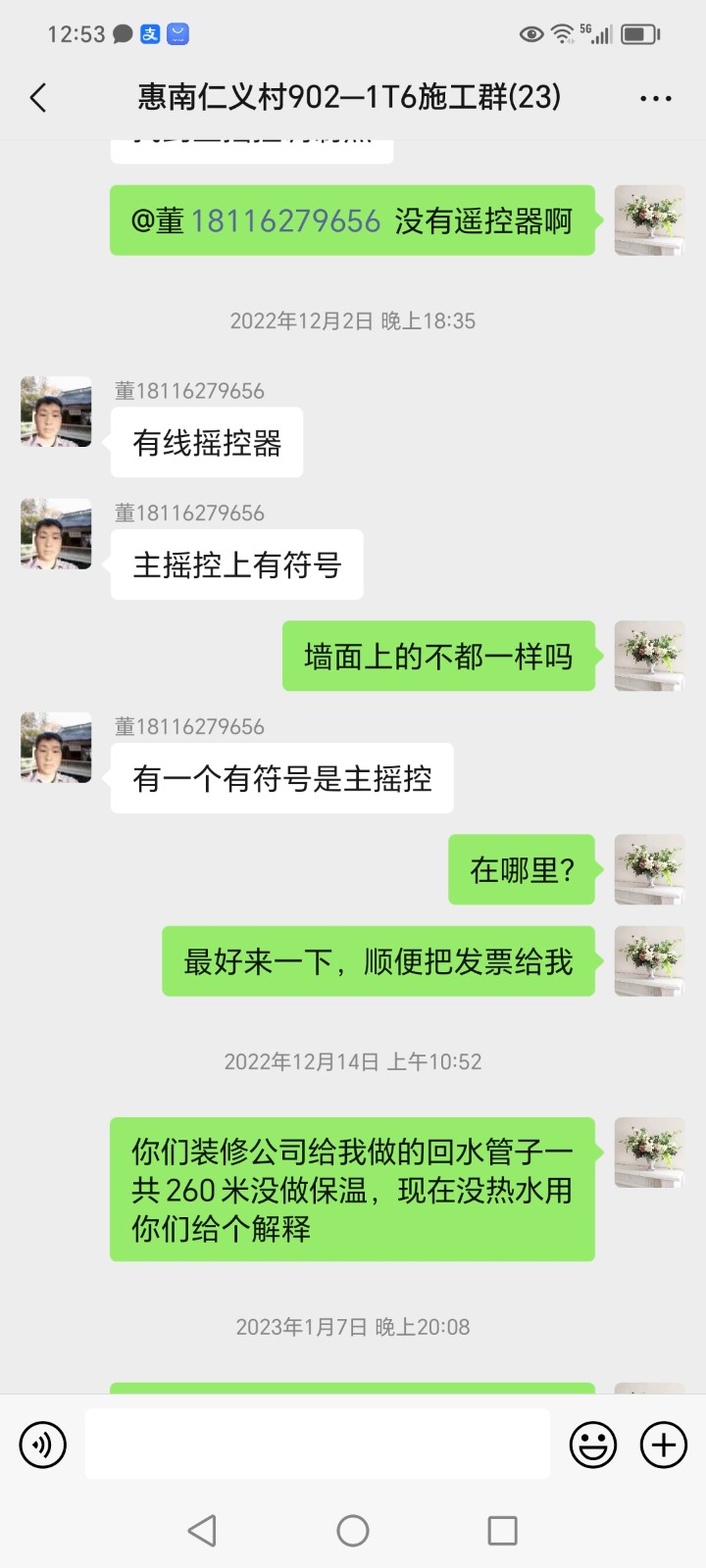706x1568 pixels.
Task: Open the system recent apps view
Action: [x=502, y=1531]
